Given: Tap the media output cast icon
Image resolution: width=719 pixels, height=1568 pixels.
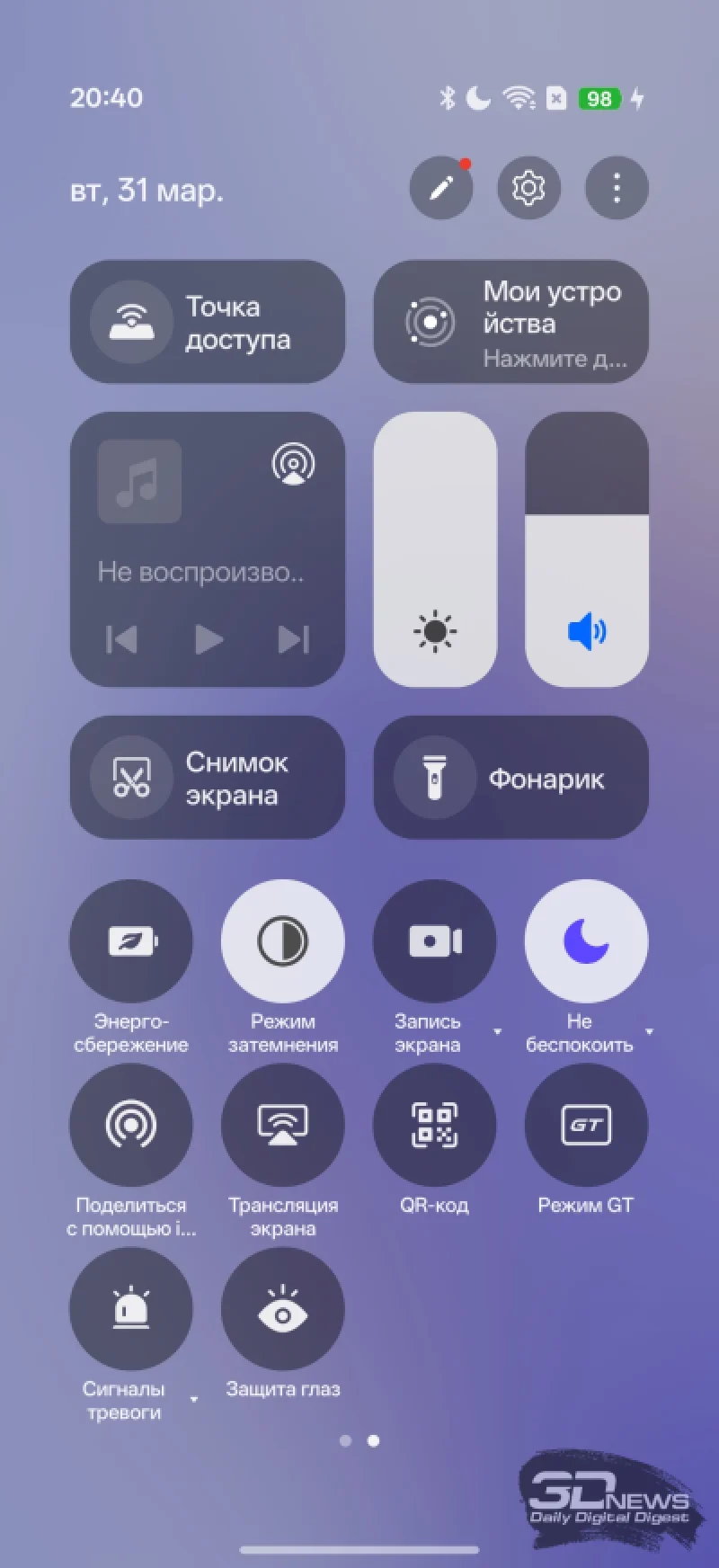Looking at the screenshot, I should pyautogui.click(x=293, y=464).
